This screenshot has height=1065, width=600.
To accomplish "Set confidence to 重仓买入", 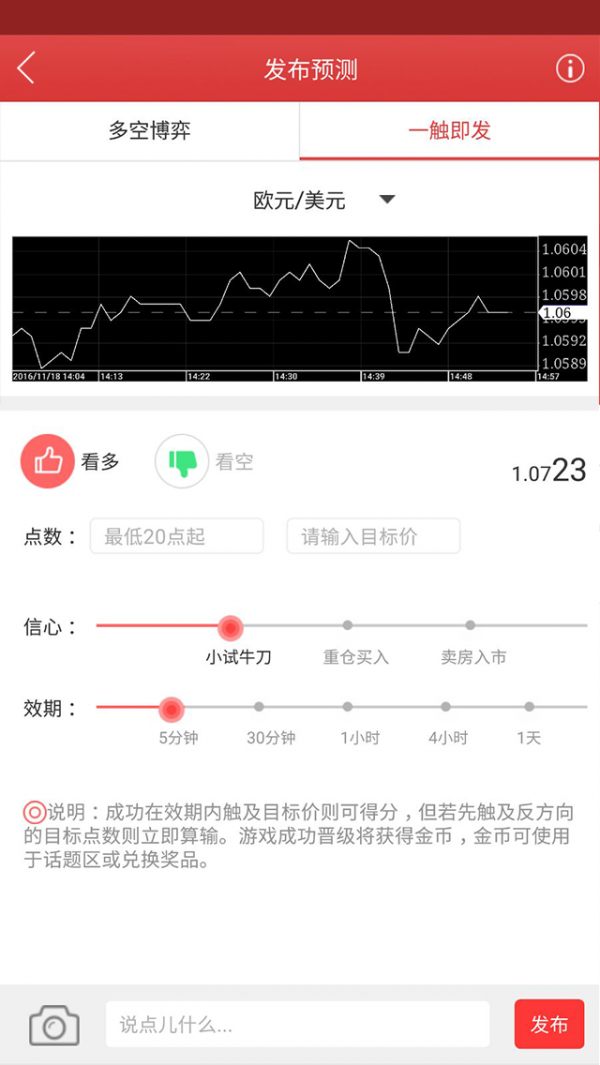I will pos(348,626).
